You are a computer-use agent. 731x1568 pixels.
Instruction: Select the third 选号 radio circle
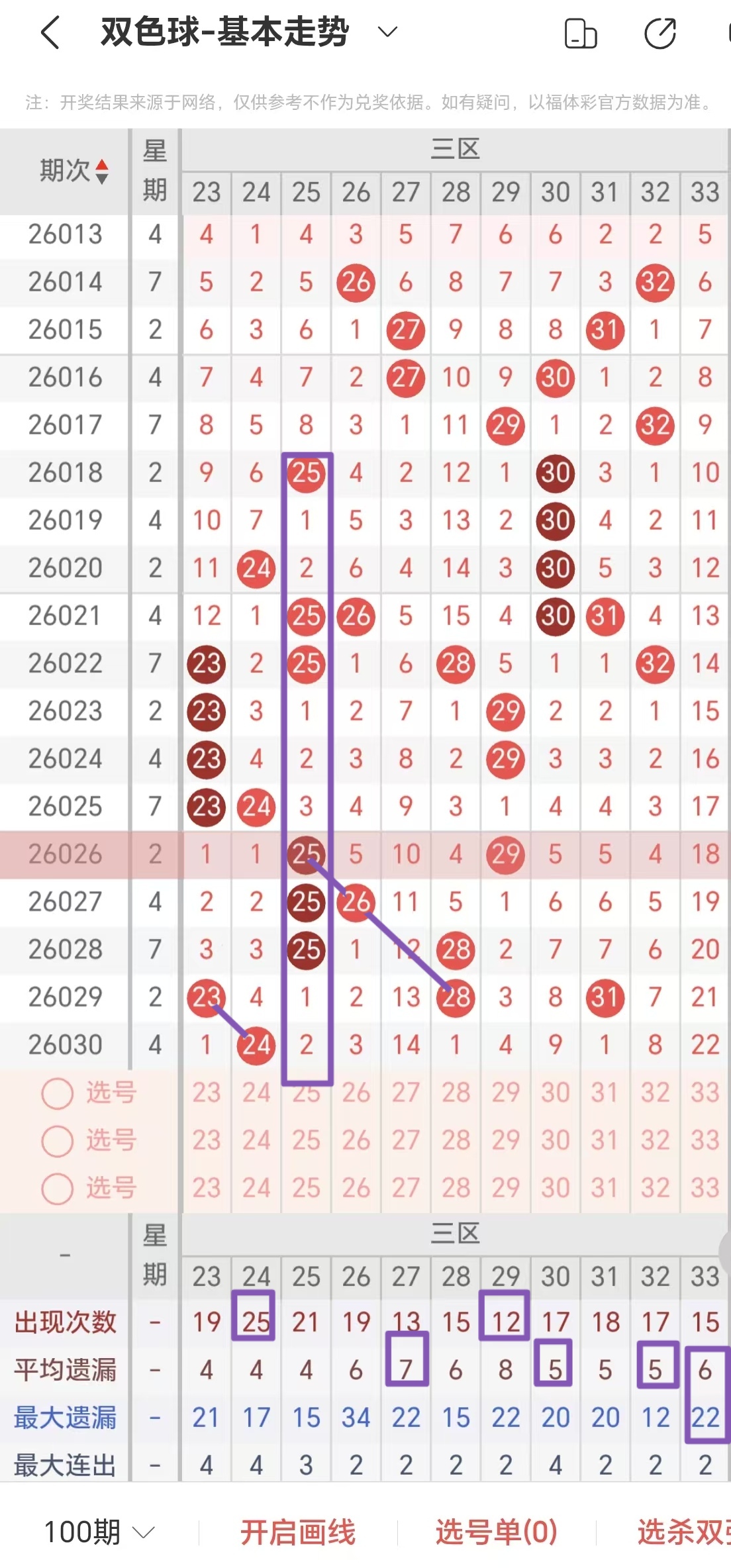pos(56,1188)
